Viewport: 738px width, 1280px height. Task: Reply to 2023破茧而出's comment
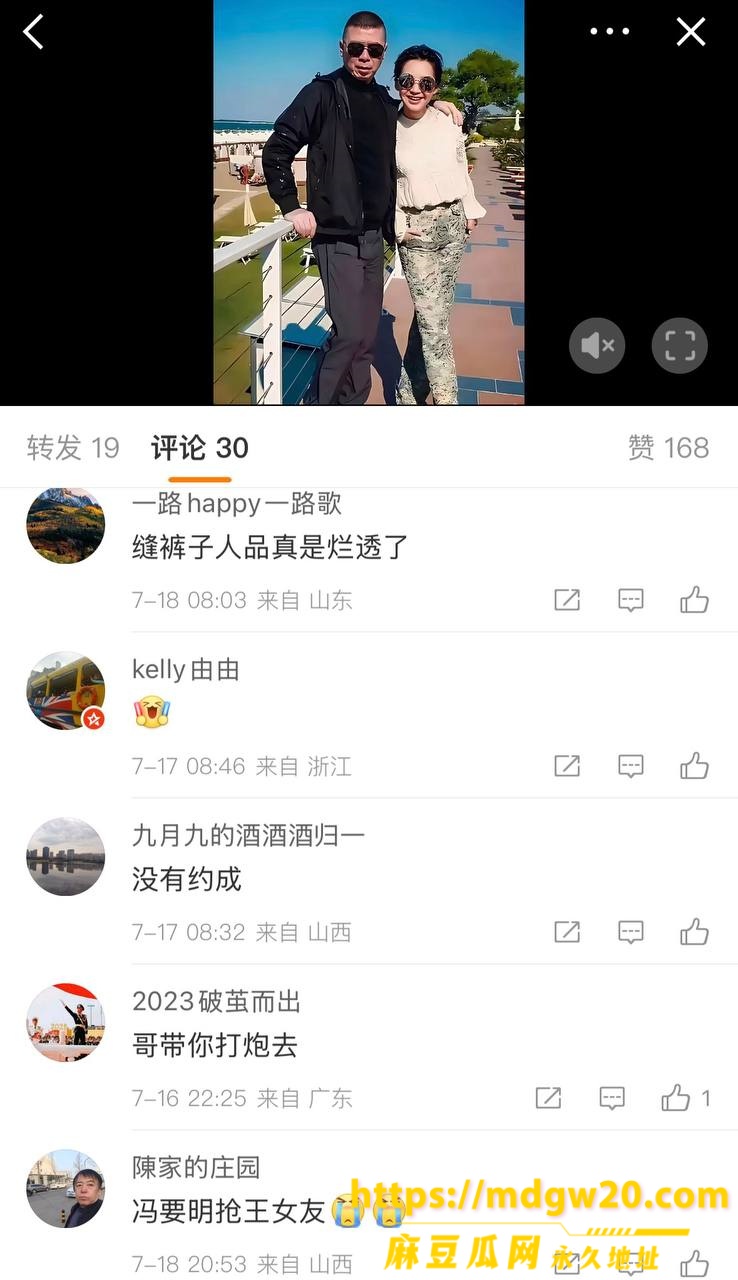coord(612,1098)
